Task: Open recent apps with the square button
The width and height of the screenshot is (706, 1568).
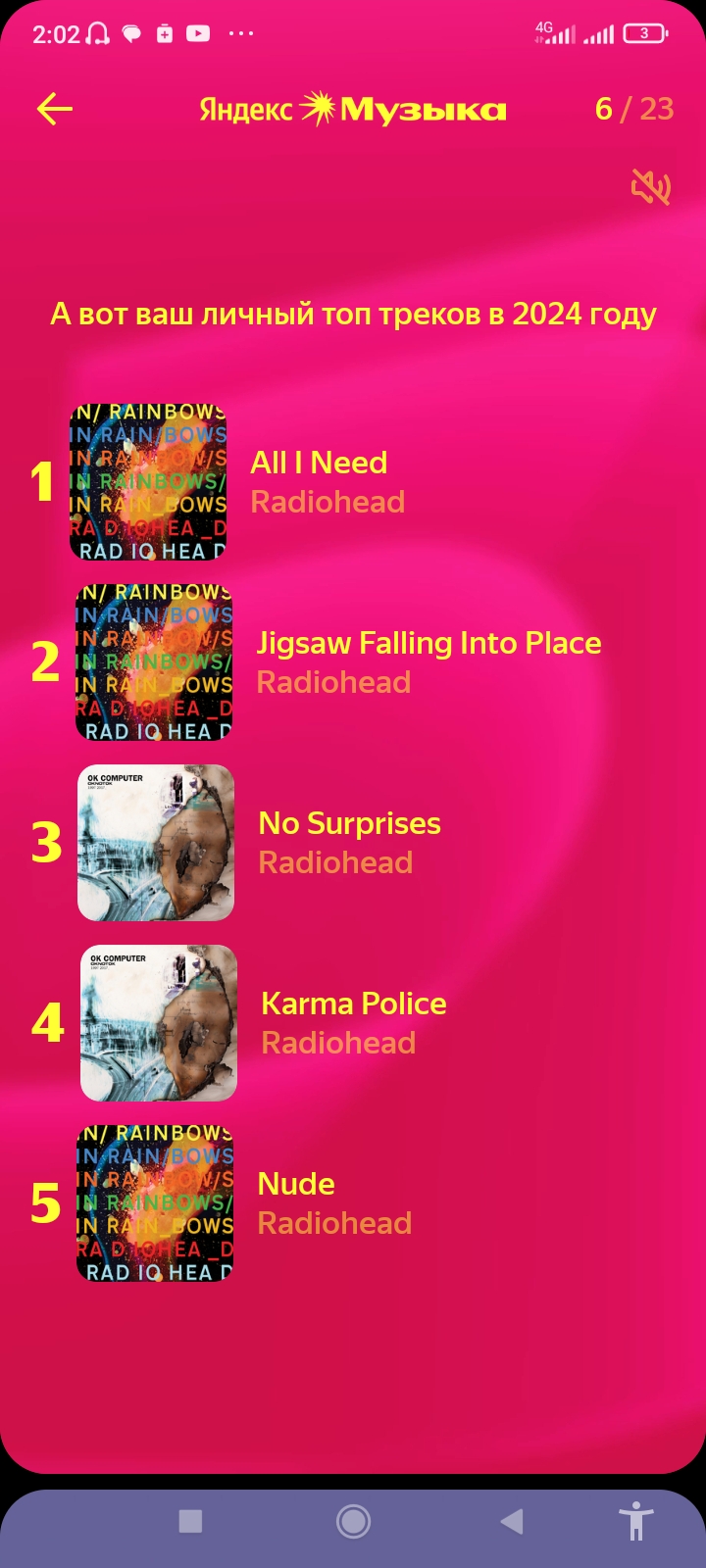Action: tap(190, 1521)
